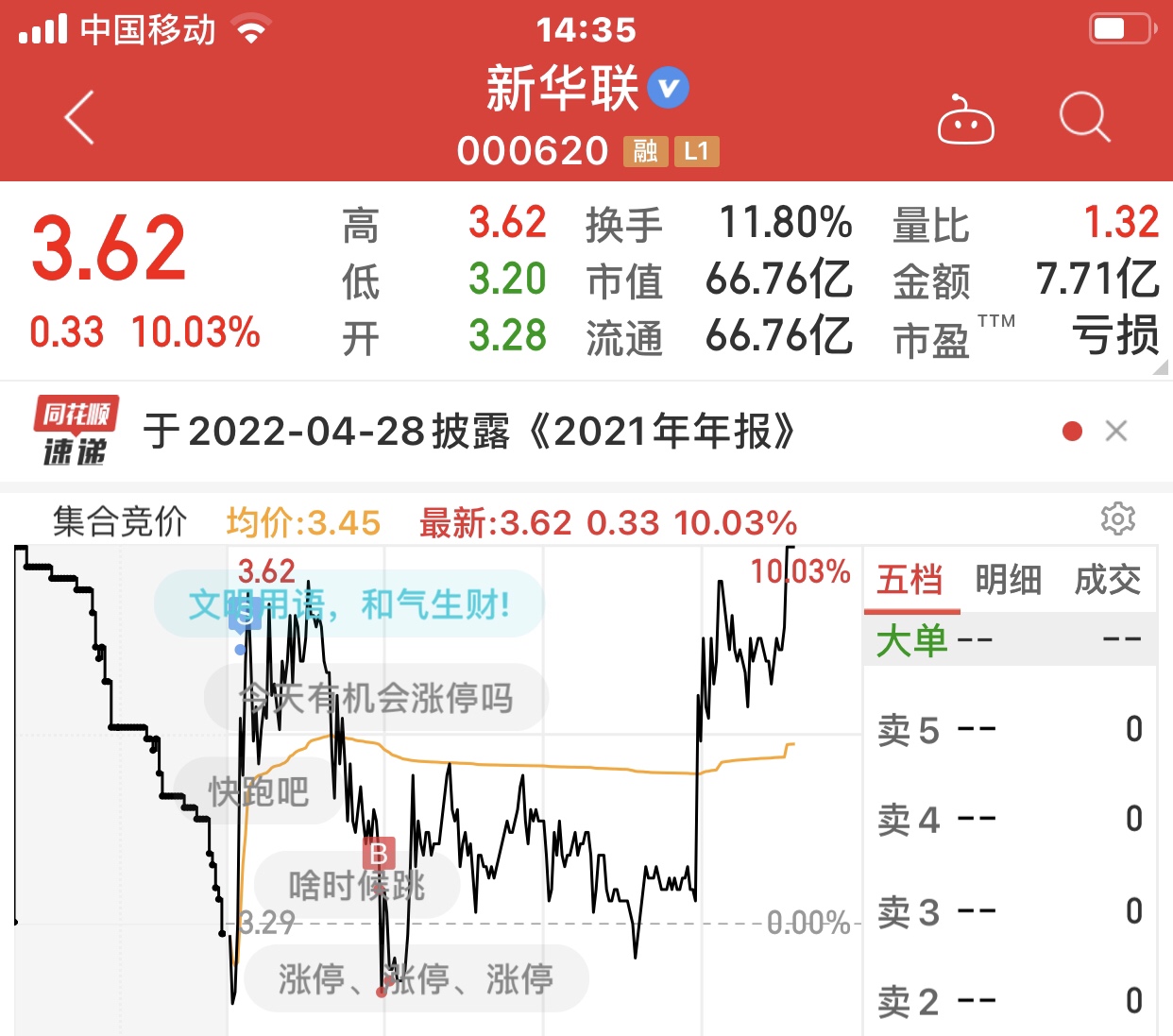The height and width of the screenshot is (1036, 1173).
Task: Open the robot assistant icon
Action: click(x=965, y=120)
